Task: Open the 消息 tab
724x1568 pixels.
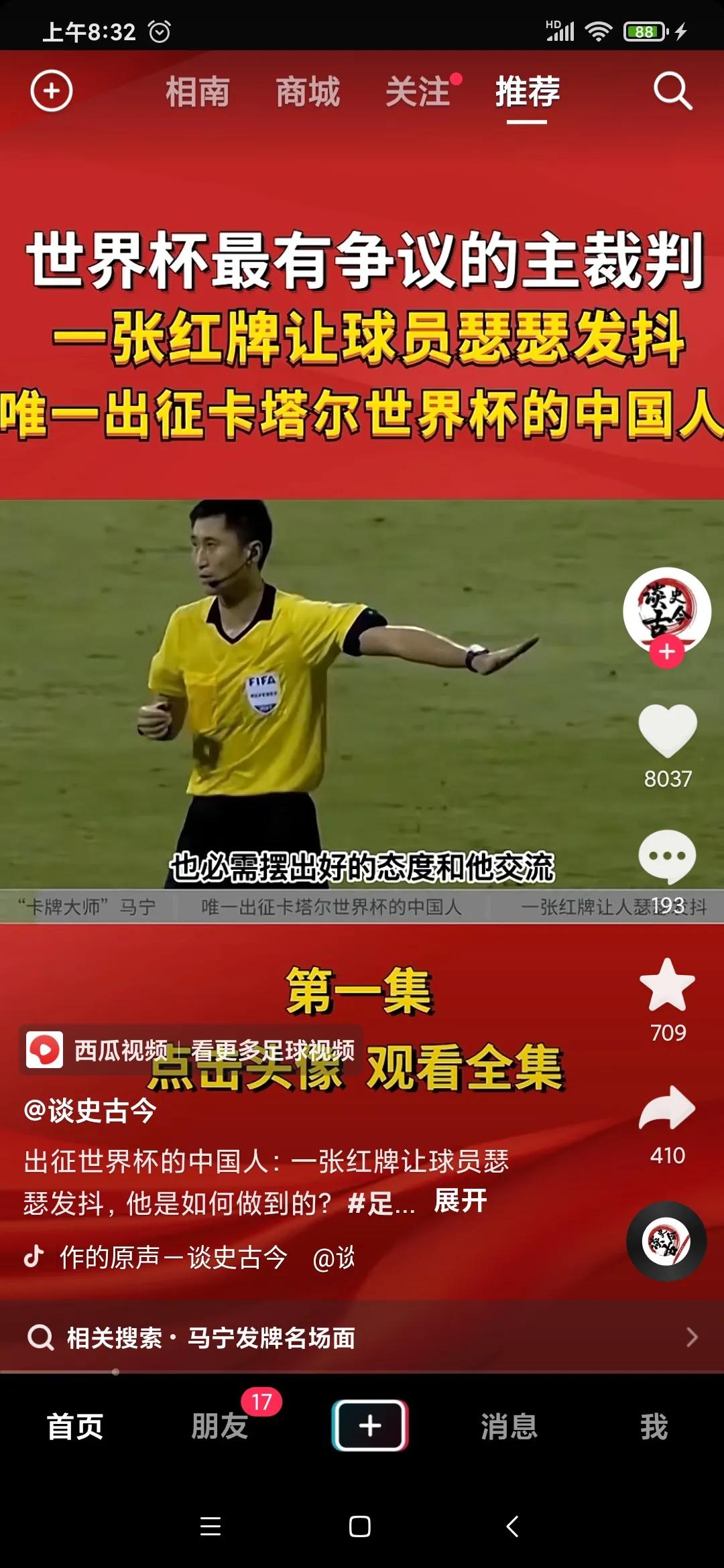Action: tap(509, 1426)
